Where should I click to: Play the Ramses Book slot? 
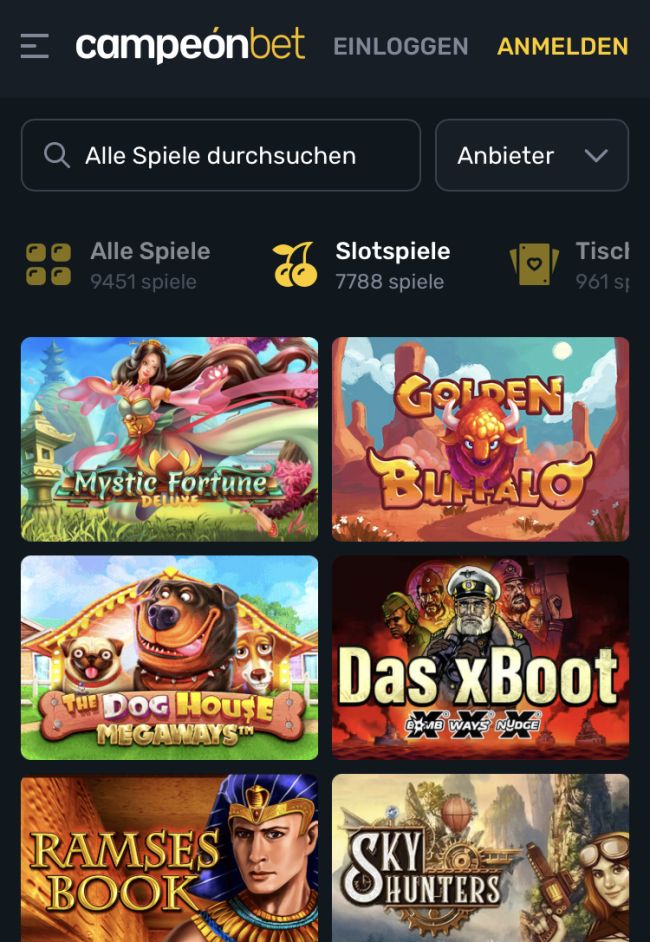coord(169,857)
